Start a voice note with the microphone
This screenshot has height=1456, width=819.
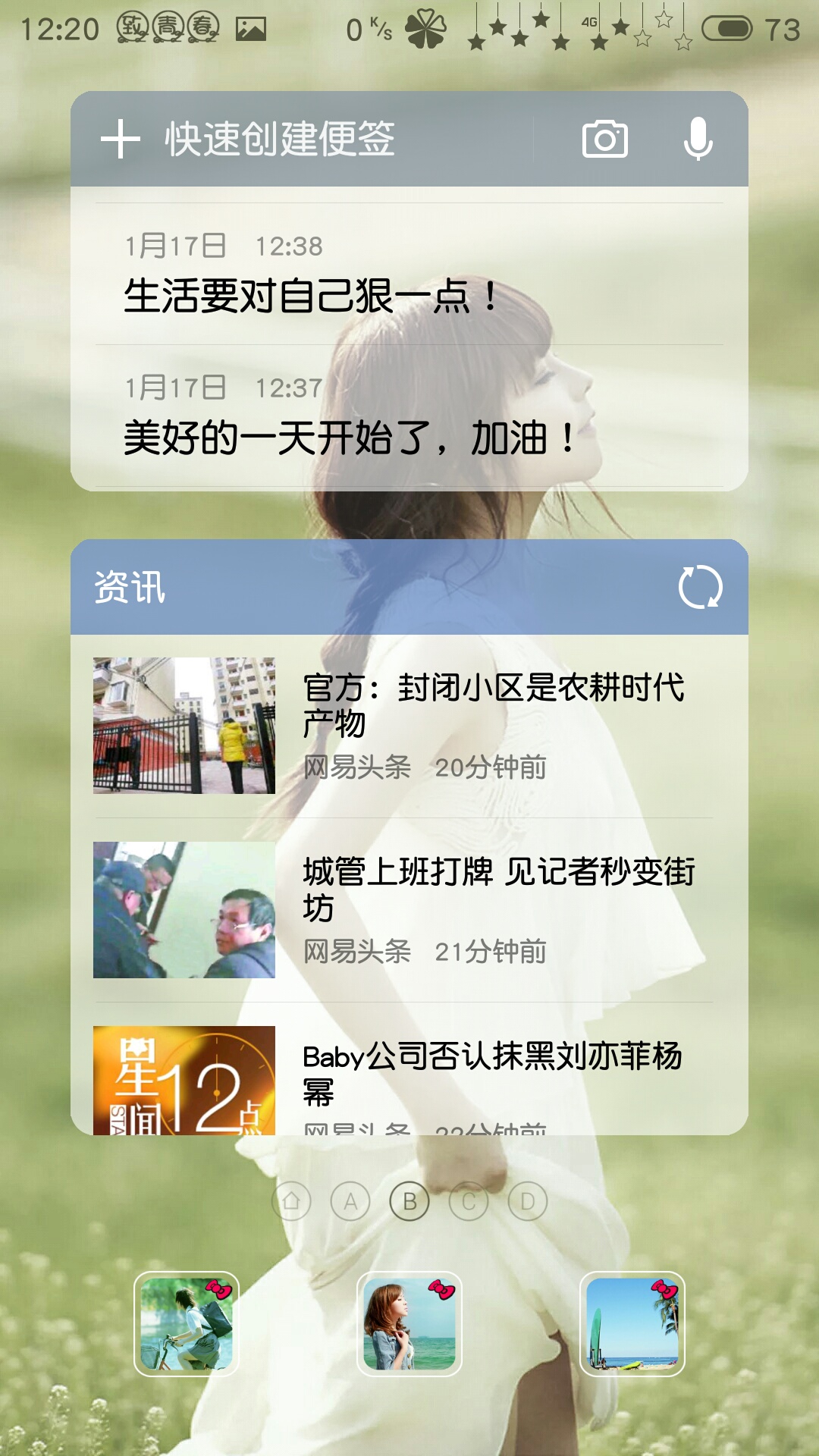[698, 140]
